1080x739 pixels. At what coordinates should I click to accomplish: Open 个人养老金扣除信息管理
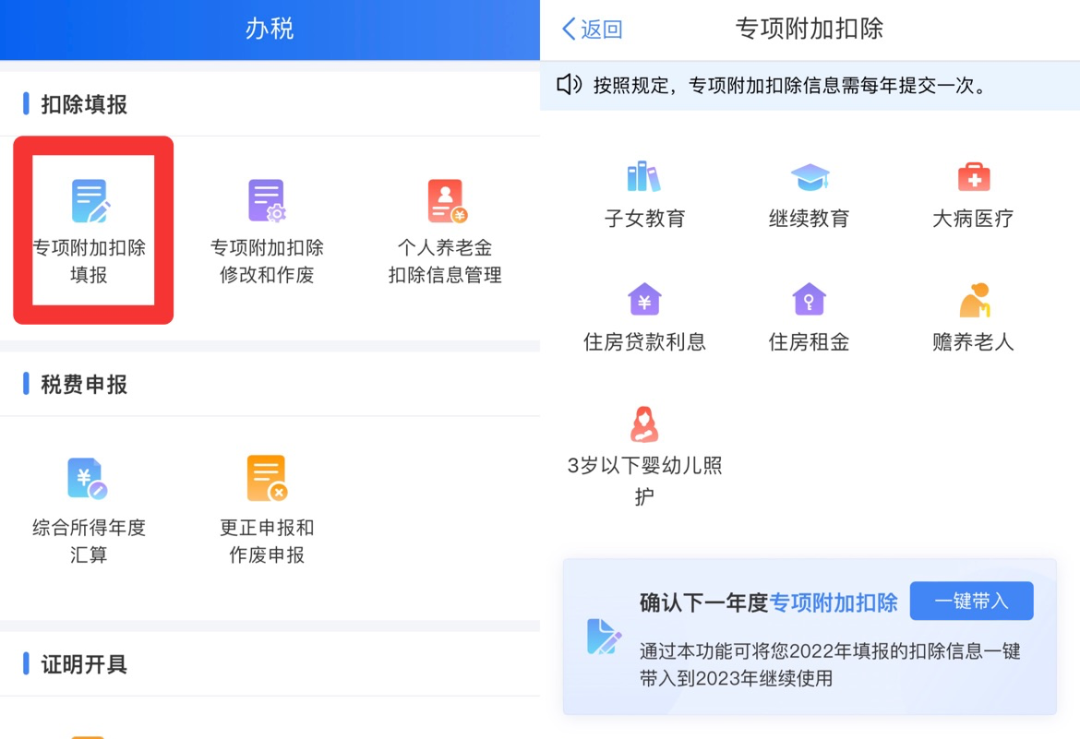point(445,230)
